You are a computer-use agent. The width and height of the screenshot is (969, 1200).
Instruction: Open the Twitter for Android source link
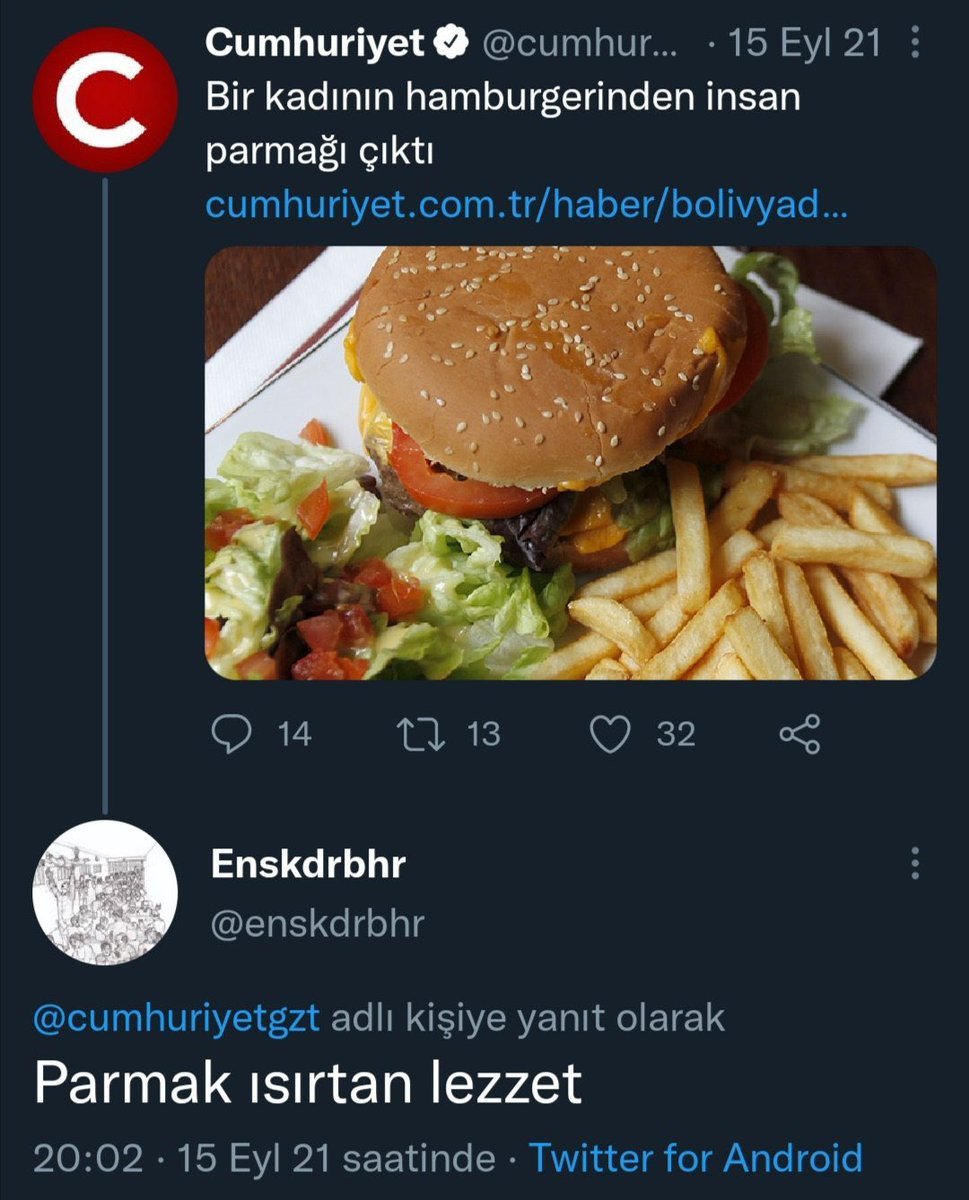tap(695, 1158)
